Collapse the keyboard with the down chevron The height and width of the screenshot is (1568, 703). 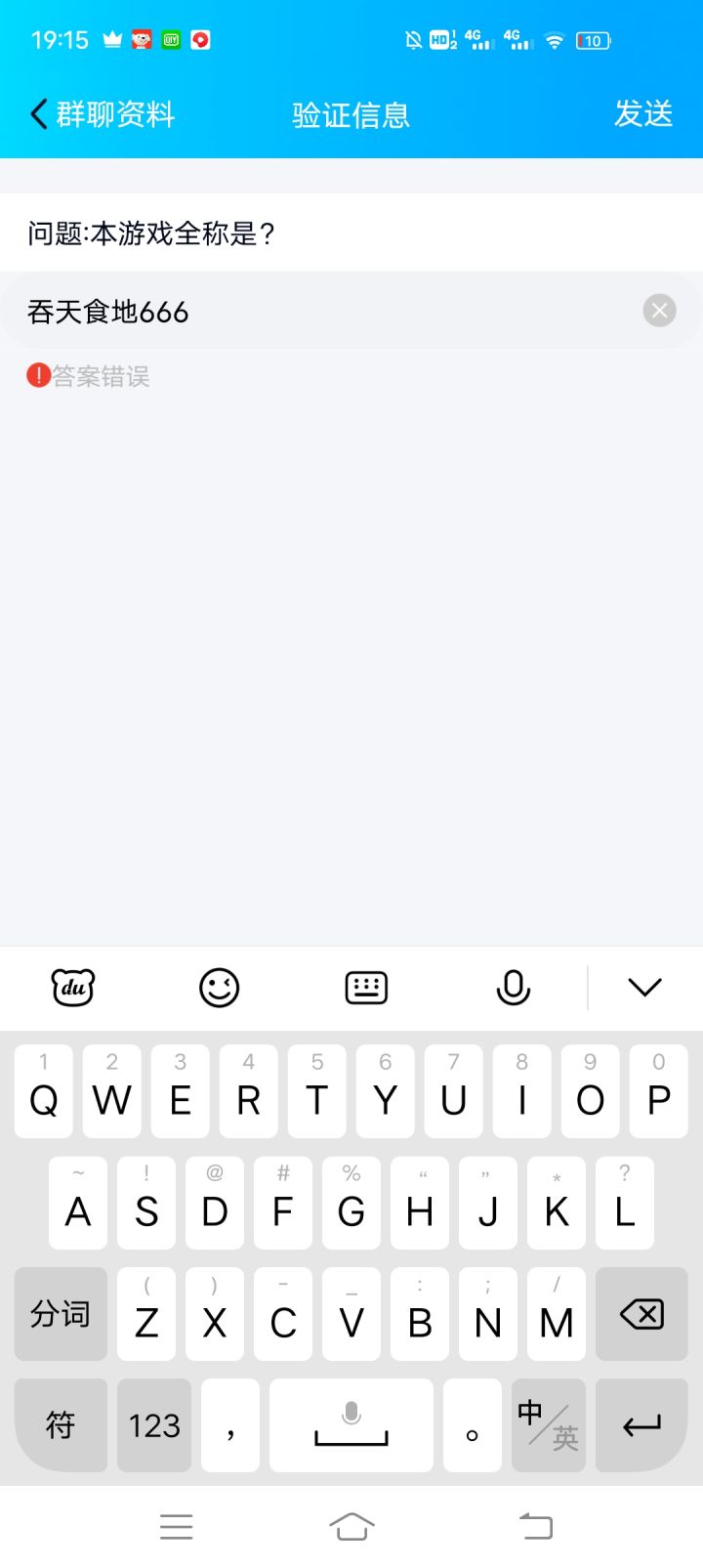[x=643, y=987]
